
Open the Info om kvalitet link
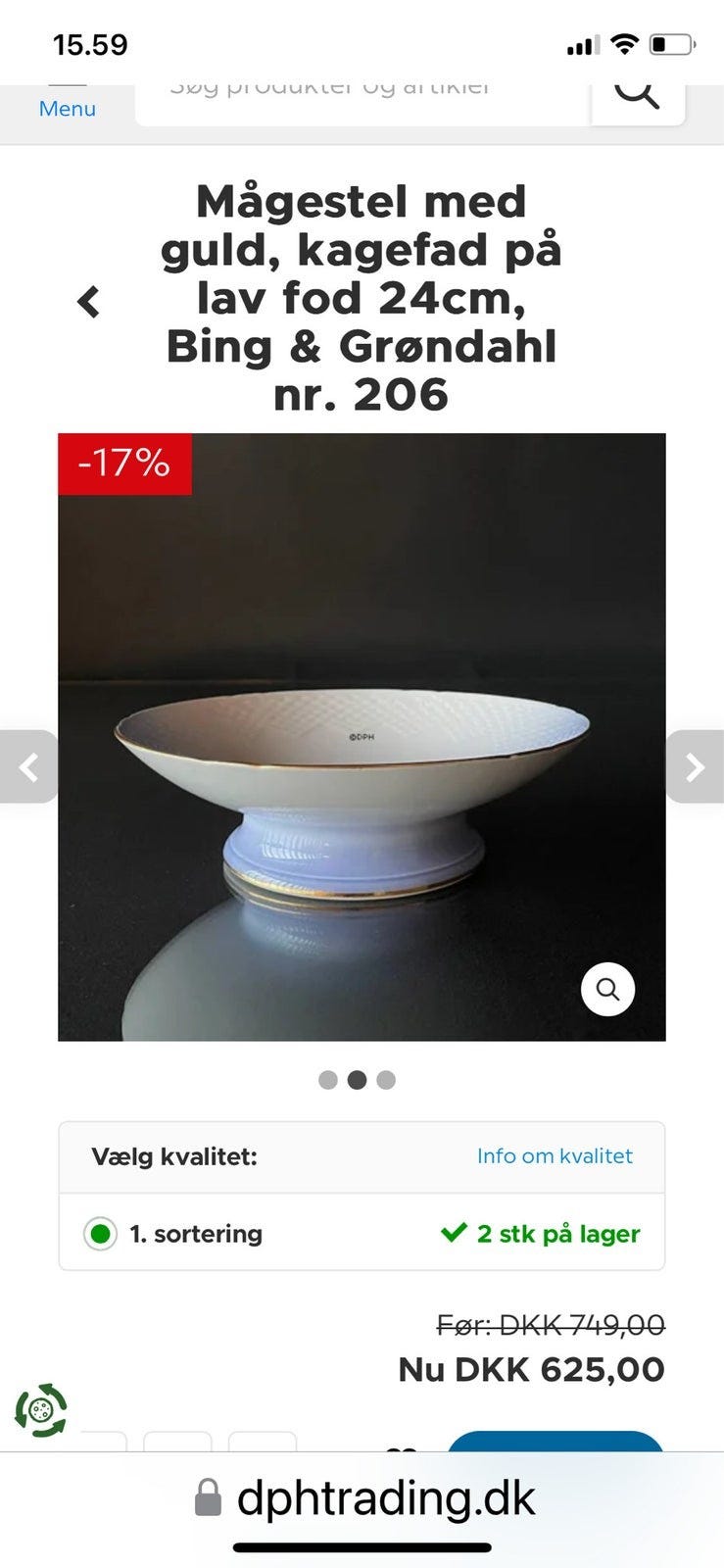[554, 1157]
